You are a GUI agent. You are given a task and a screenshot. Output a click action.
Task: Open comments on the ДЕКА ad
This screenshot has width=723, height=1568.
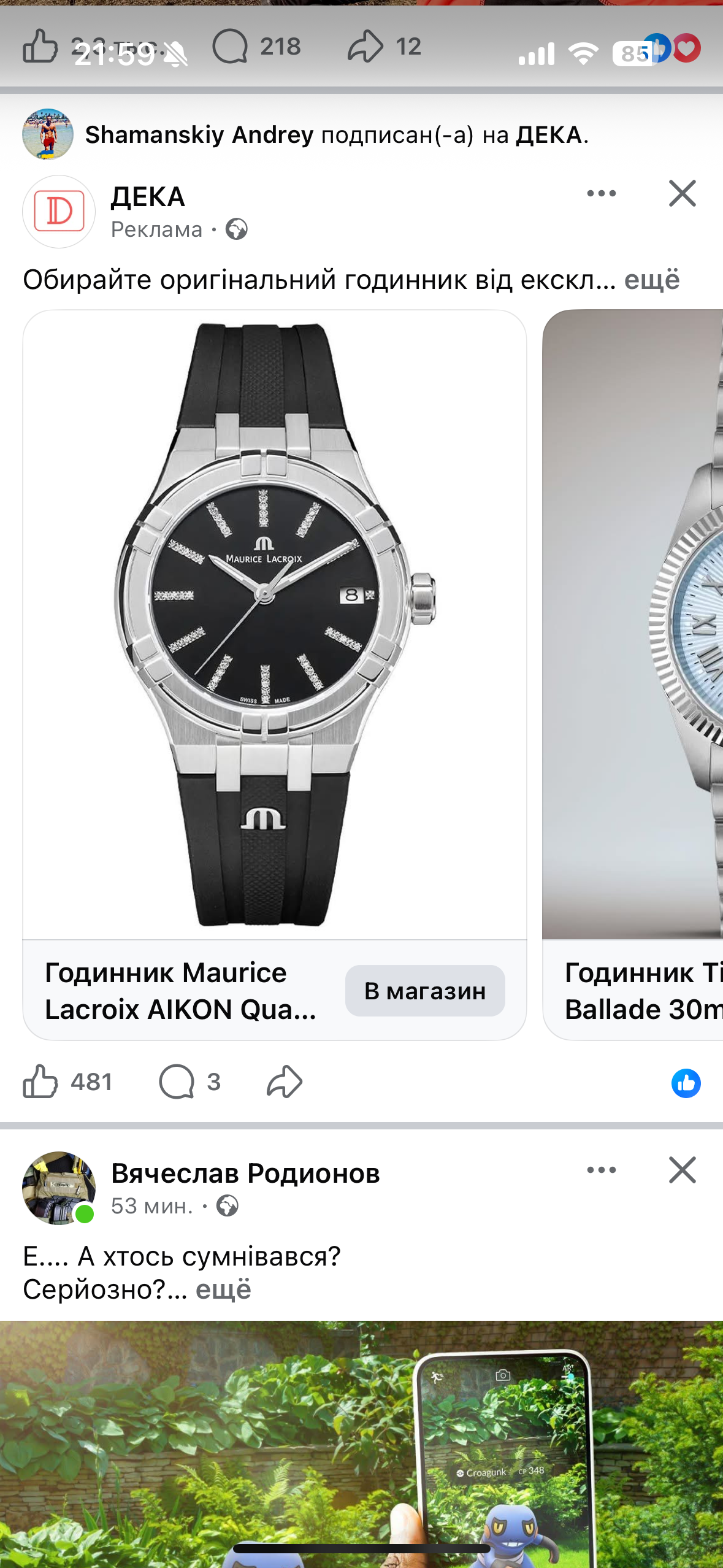pos(177,1082)
